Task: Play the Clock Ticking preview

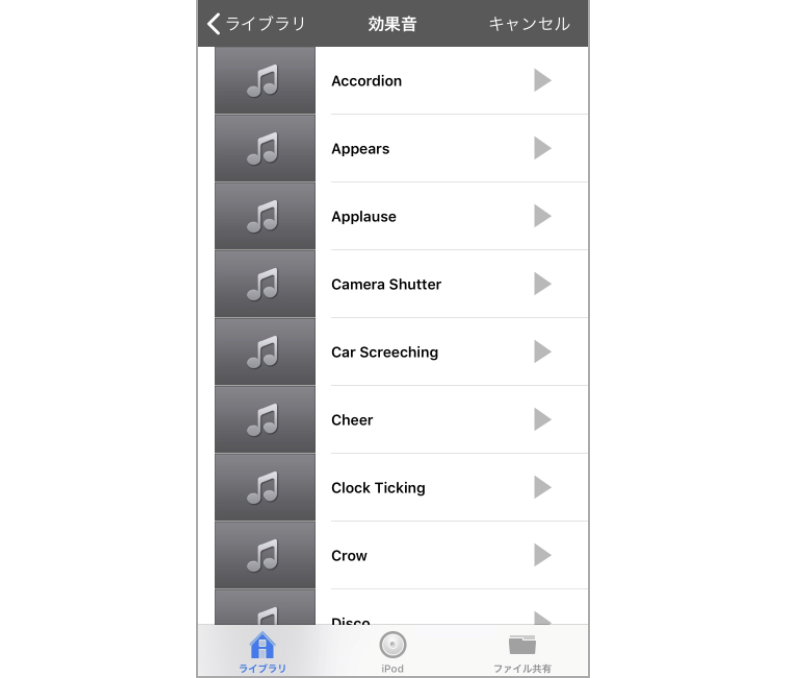Action: coord(542,488)
